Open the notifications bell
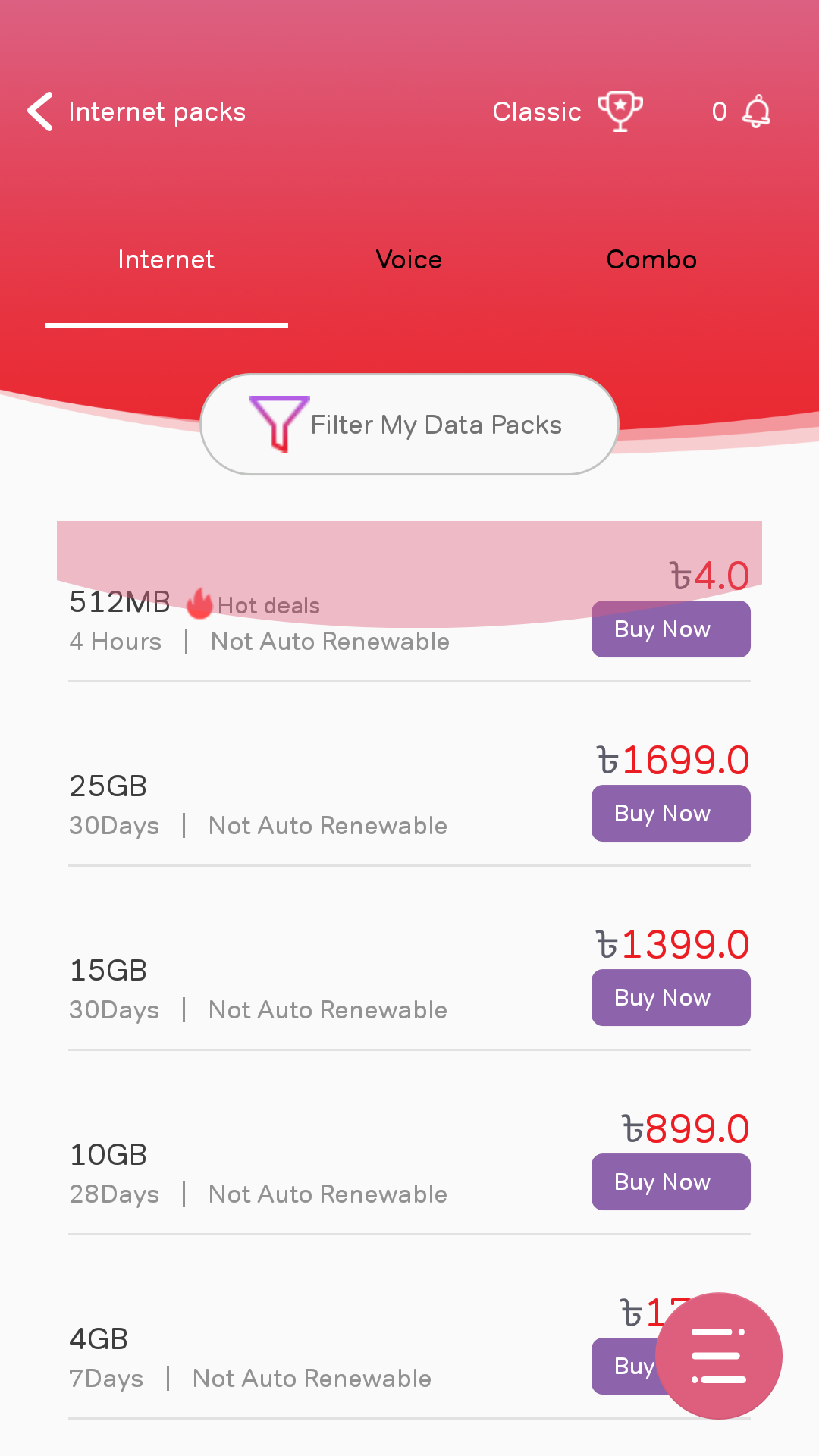Image resolution: width=819 pixels, height=1456 pixels. (756, 112)
